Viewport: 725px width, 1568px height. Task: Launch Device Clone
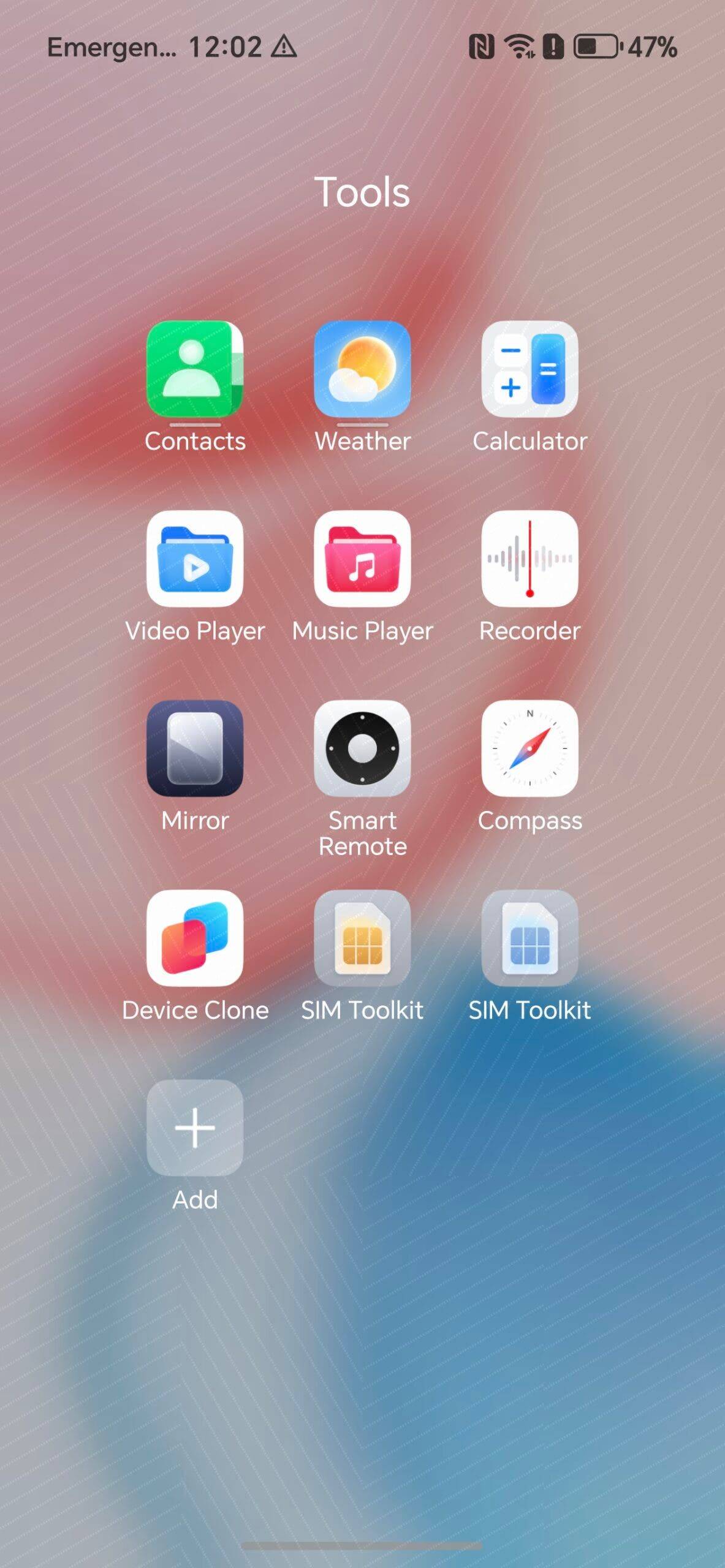[195, 938]
